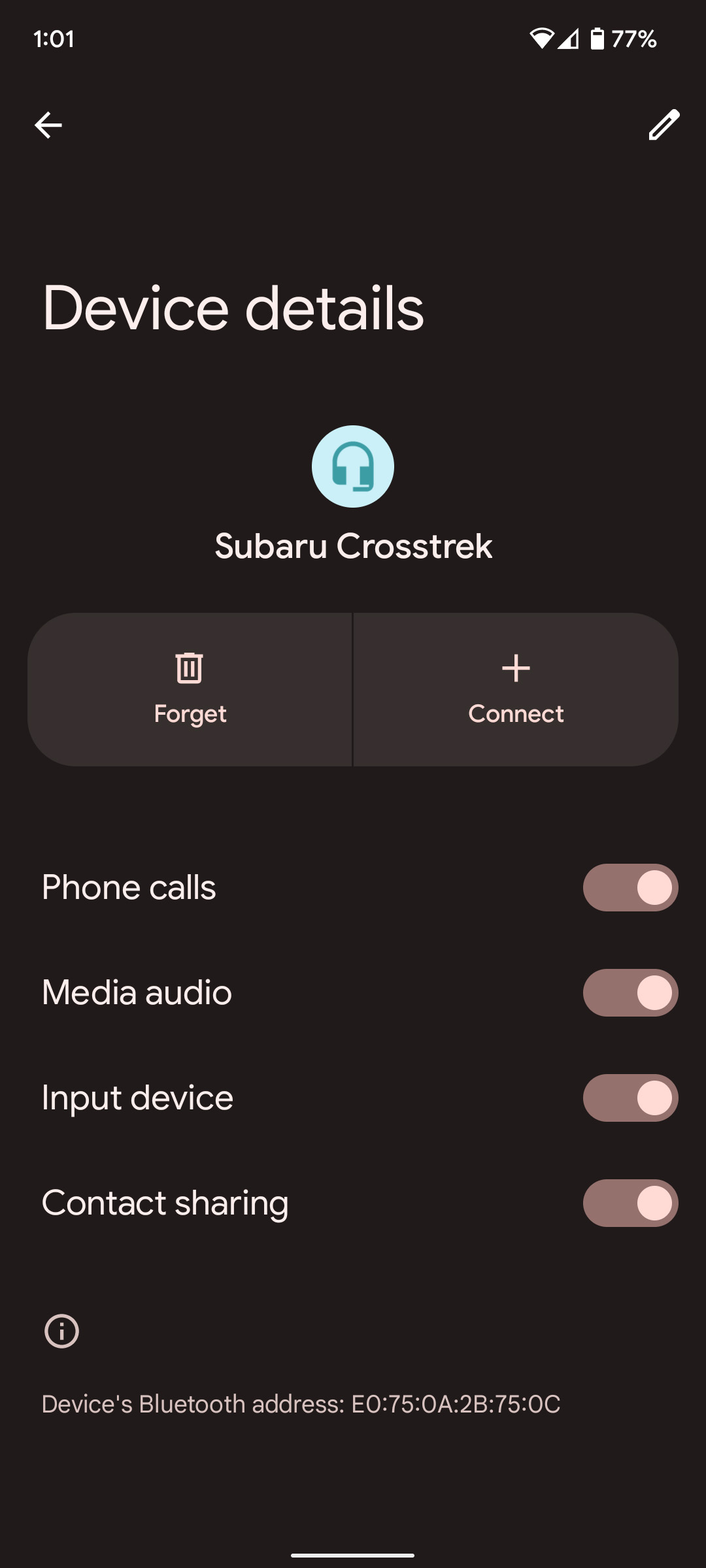
Task: Toggle Contact sharing off
Action: [629, 1203]
